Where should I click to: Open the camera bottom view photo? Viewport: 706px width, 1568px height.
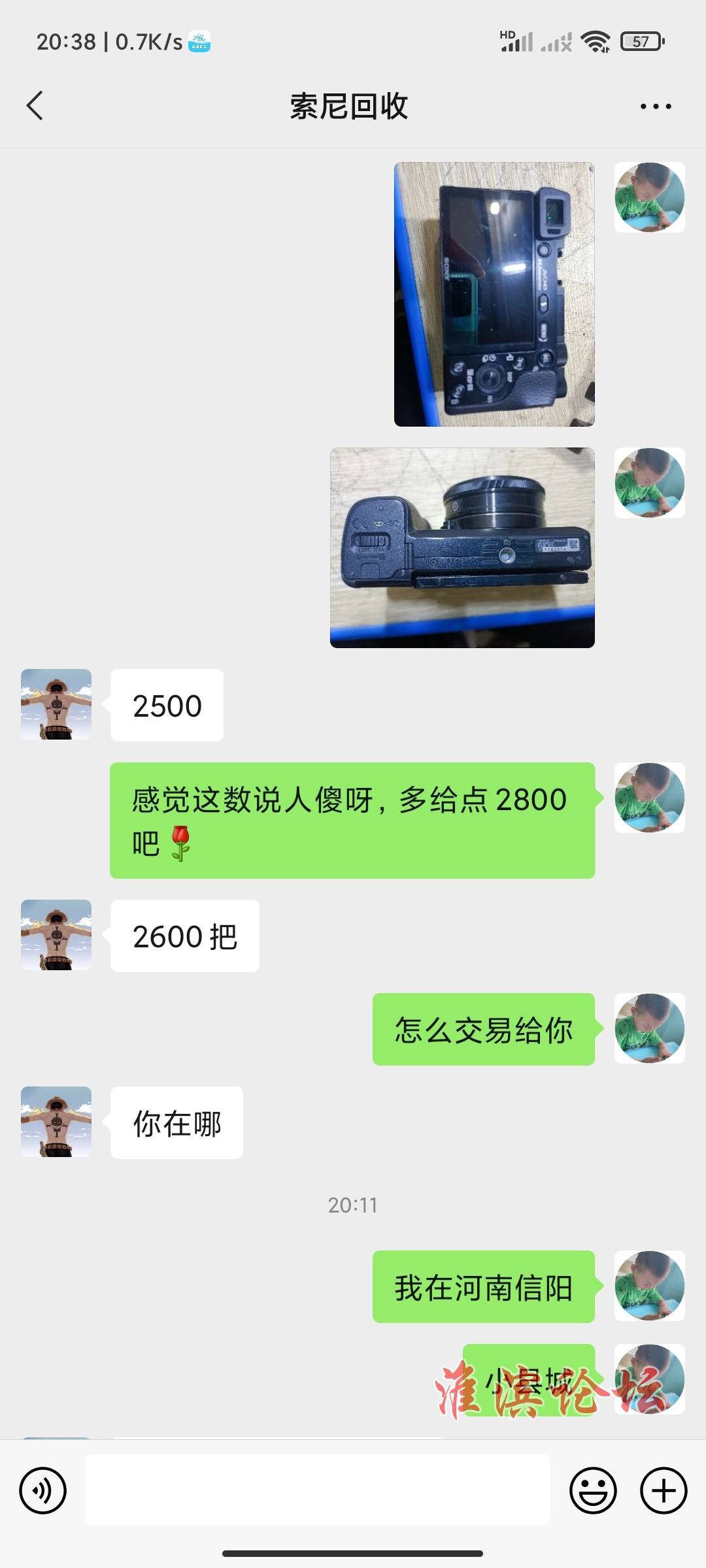tap(462, 547)
